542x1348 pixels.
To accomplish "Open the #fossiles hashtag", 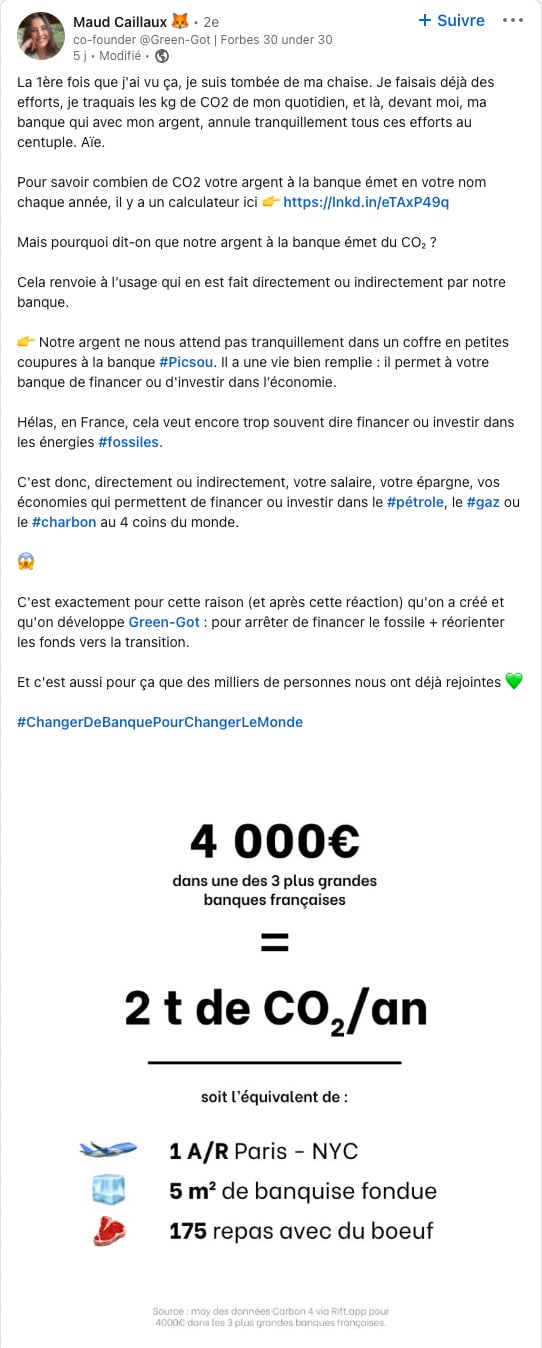I will (129, 442).
